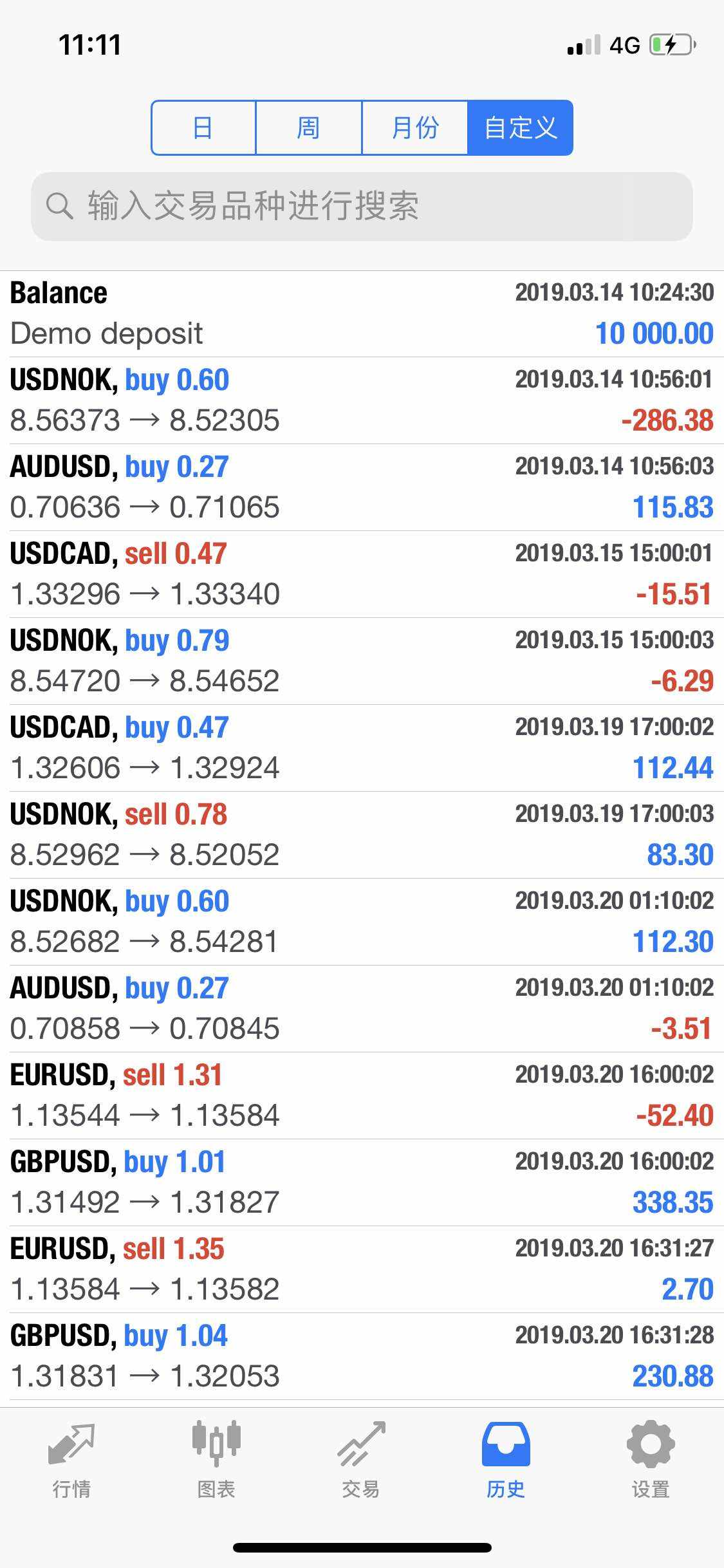Open the USDCAD sell 0.47 deal details
724x1568 pixels.
[362, 574]
